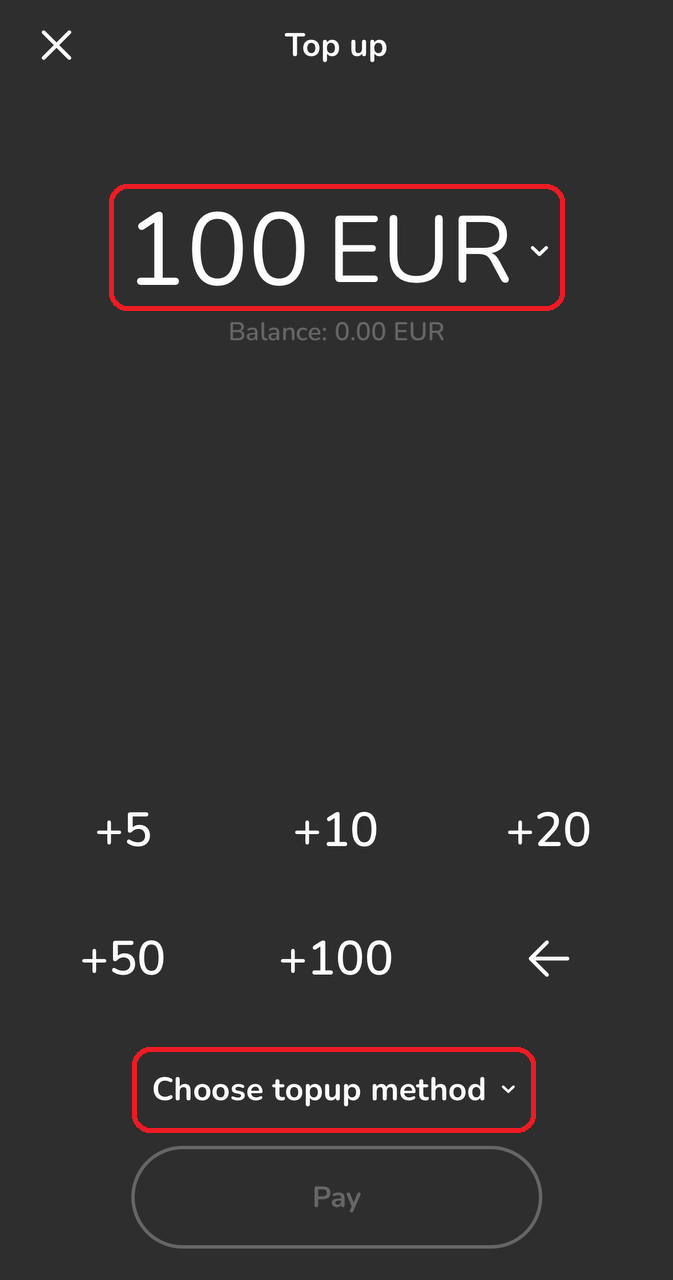Add 100 to the top-up amount
This screenshot has height=1280, width=673.
pos(336,959)
